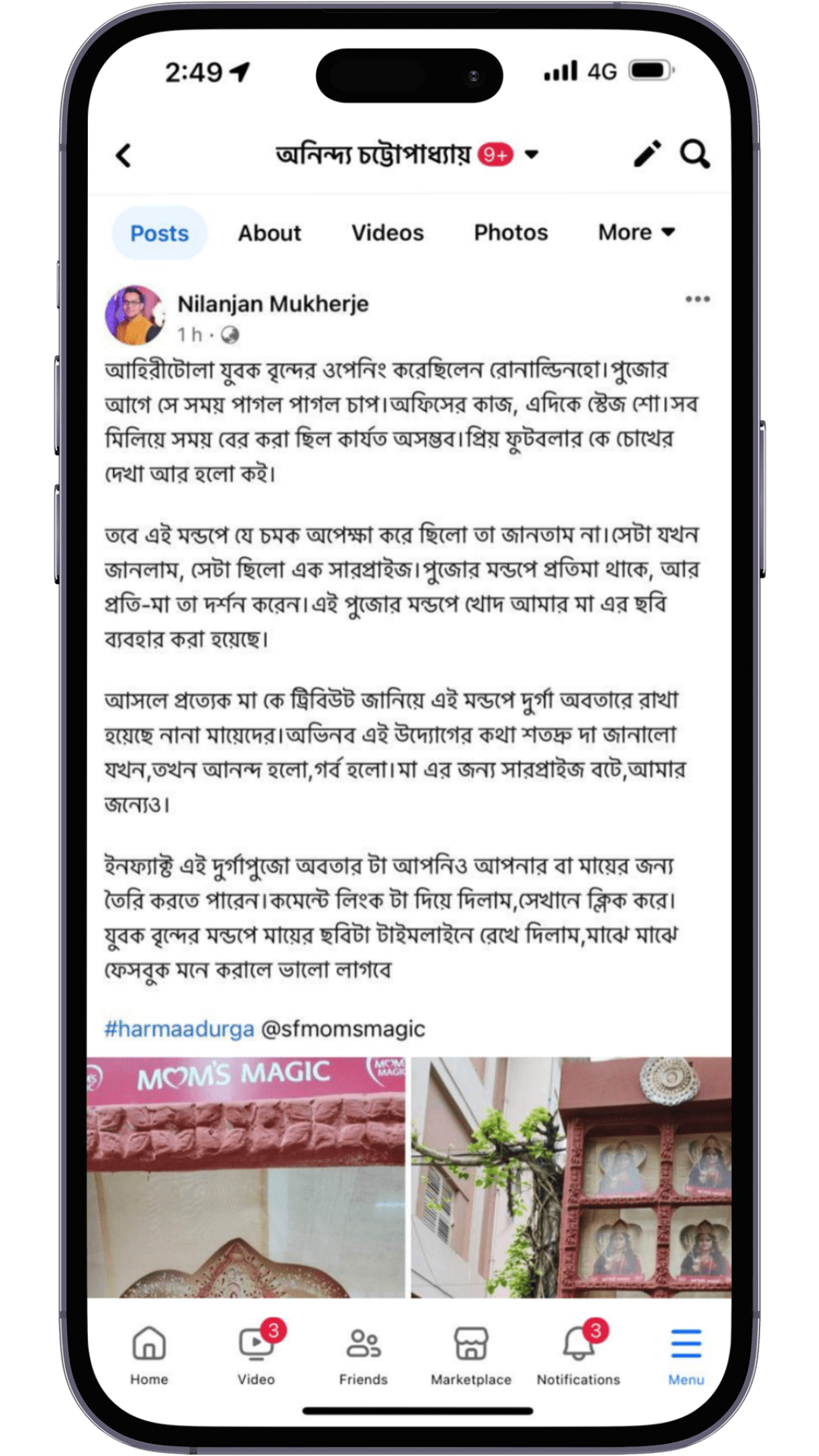Select the Posts tab
Image resolution: width=819 pixels, height=1456 pixels.
click(x=159, y=233)
